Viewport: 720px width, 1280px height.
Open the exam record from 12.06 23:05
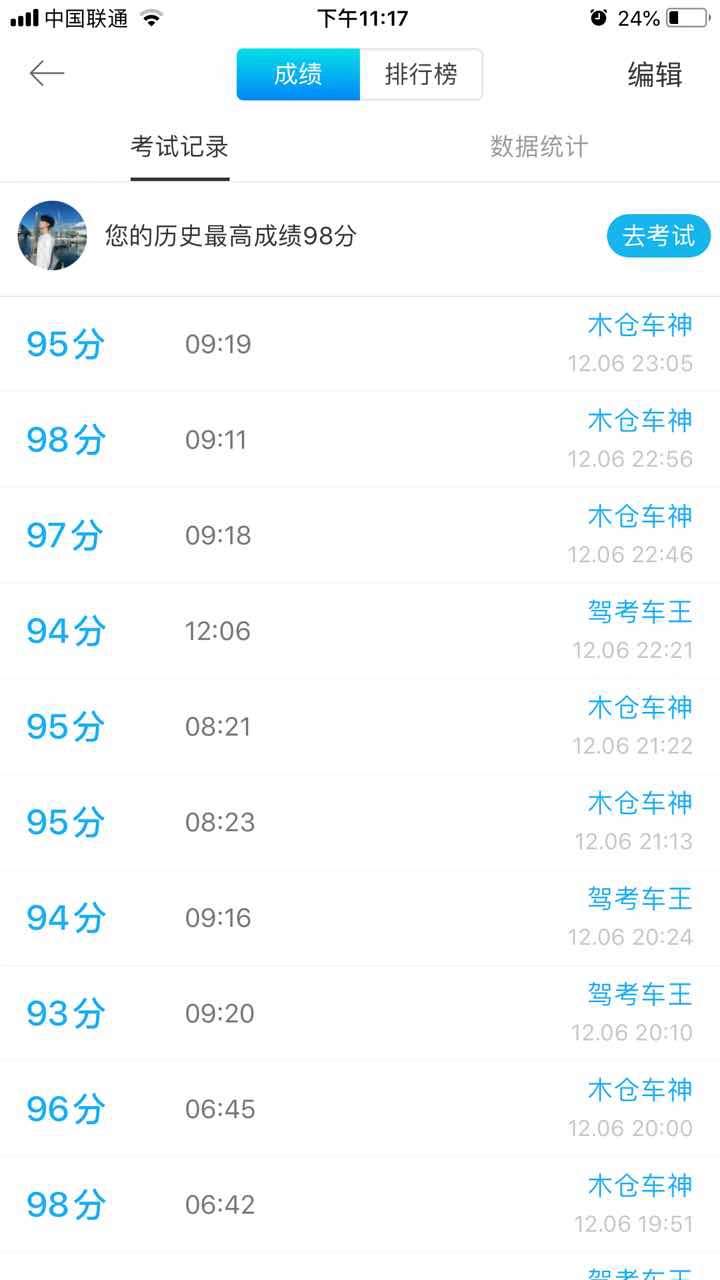(360, 344)
